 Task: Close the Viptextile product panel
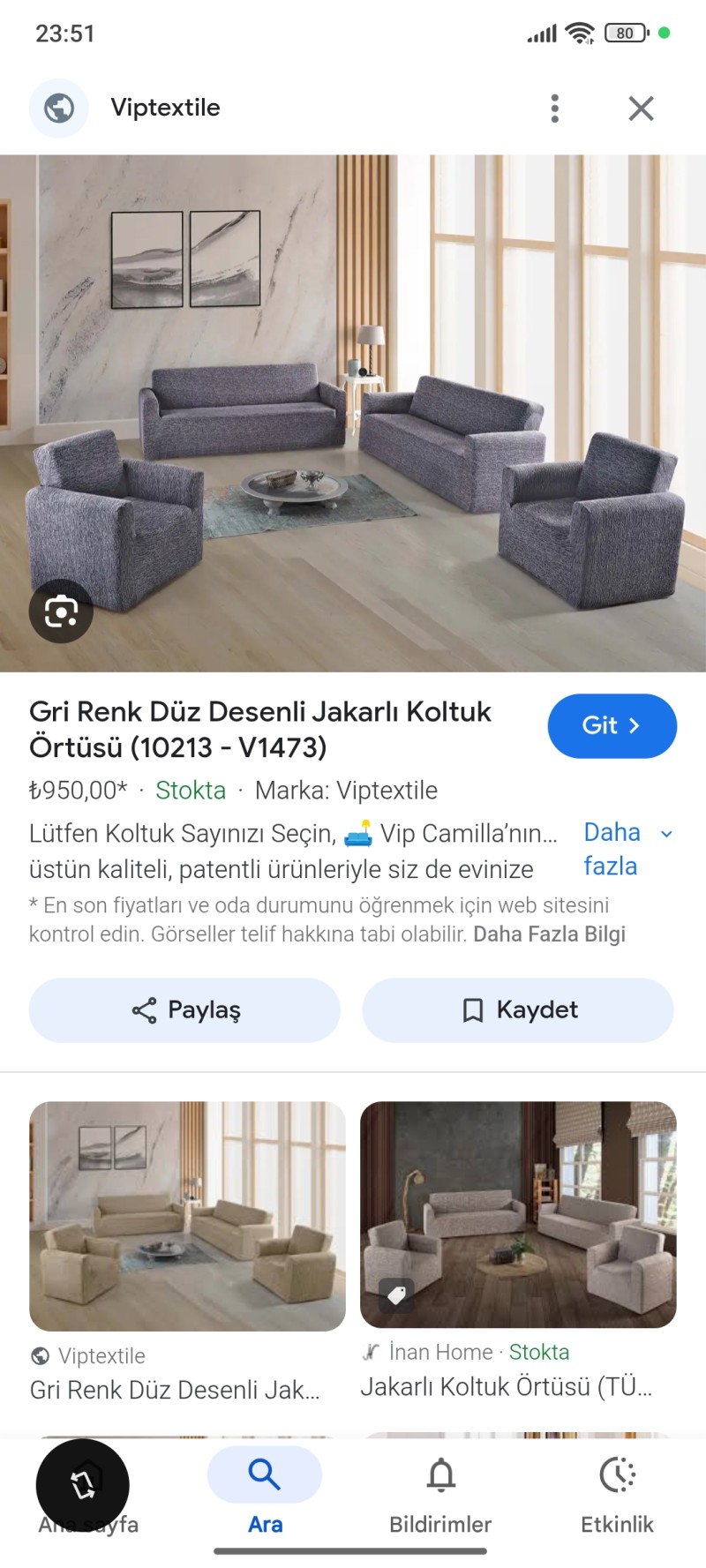pyautogui.click(x=641, y=109)
